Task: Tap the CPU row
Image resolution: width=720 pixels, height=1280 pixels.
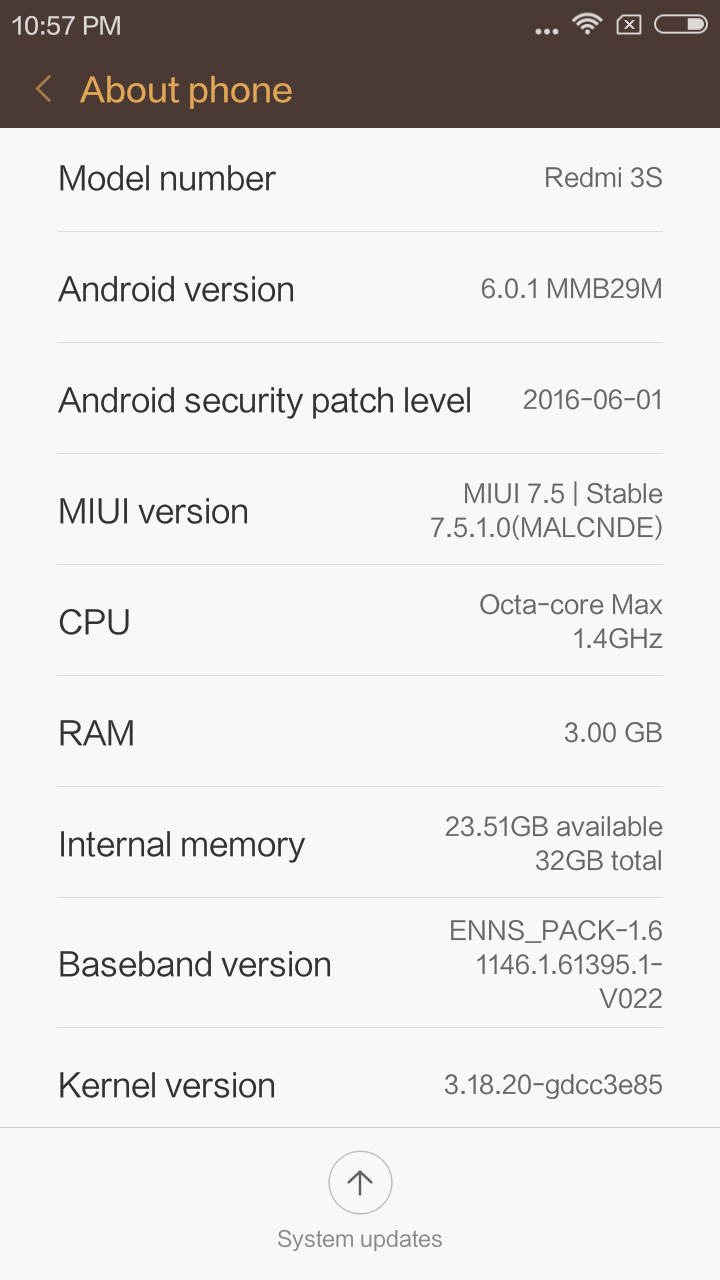Action: [360, 621]
